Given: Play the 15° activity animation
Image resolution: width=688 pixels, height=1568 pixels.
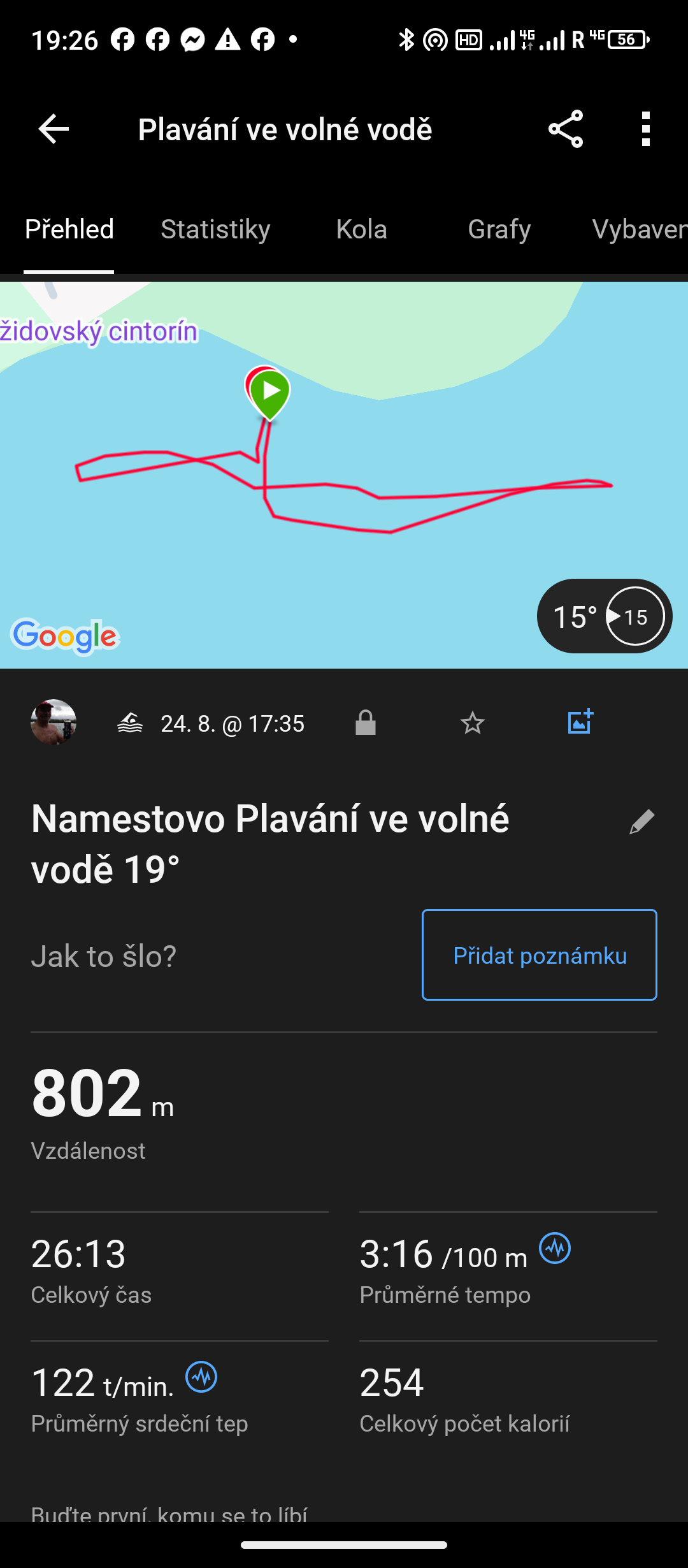Looking at the screenshot, I should (634, 616).
